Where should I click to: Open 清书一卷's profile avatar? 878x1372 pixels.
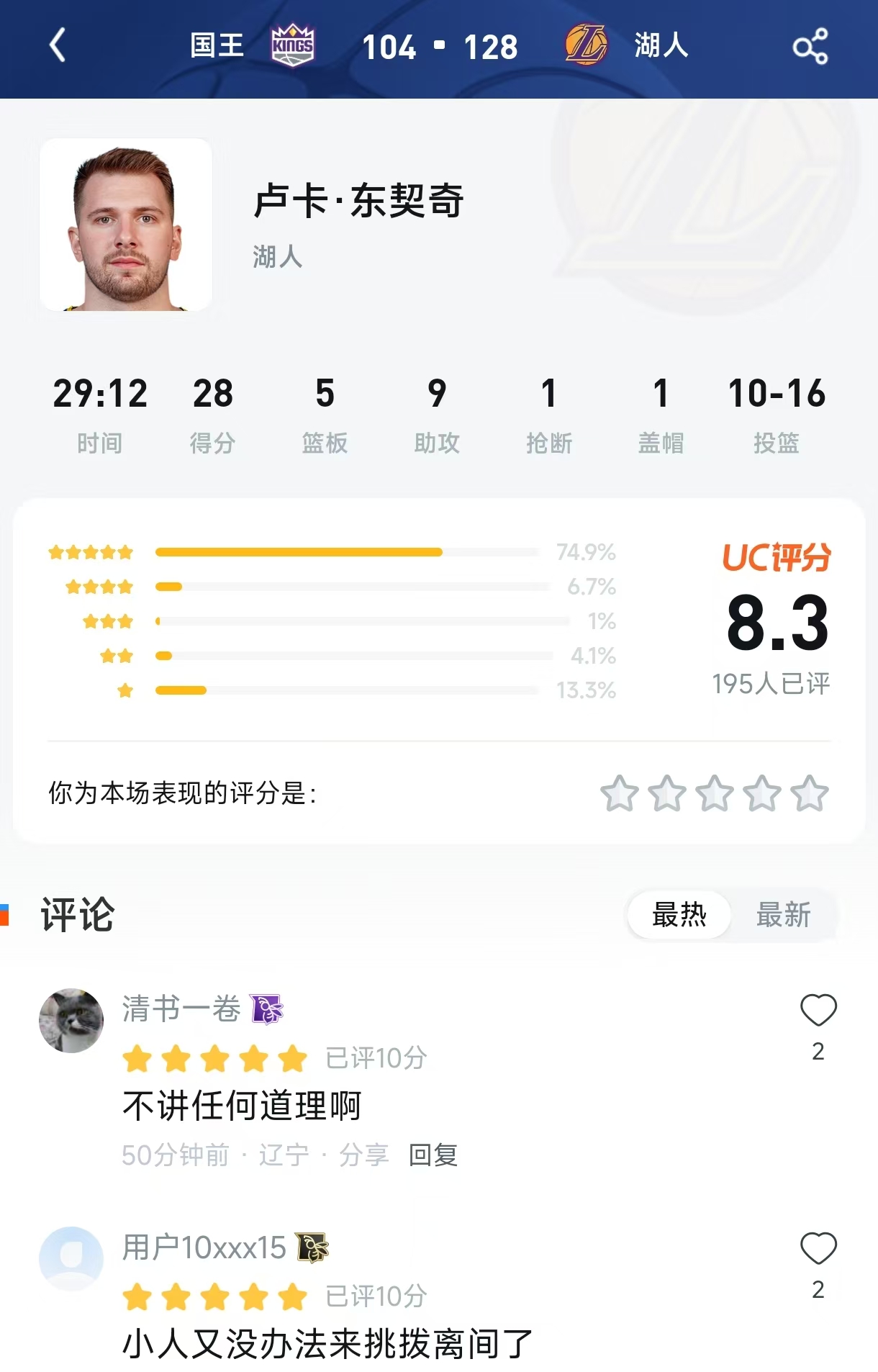[x=71, y=1020]
